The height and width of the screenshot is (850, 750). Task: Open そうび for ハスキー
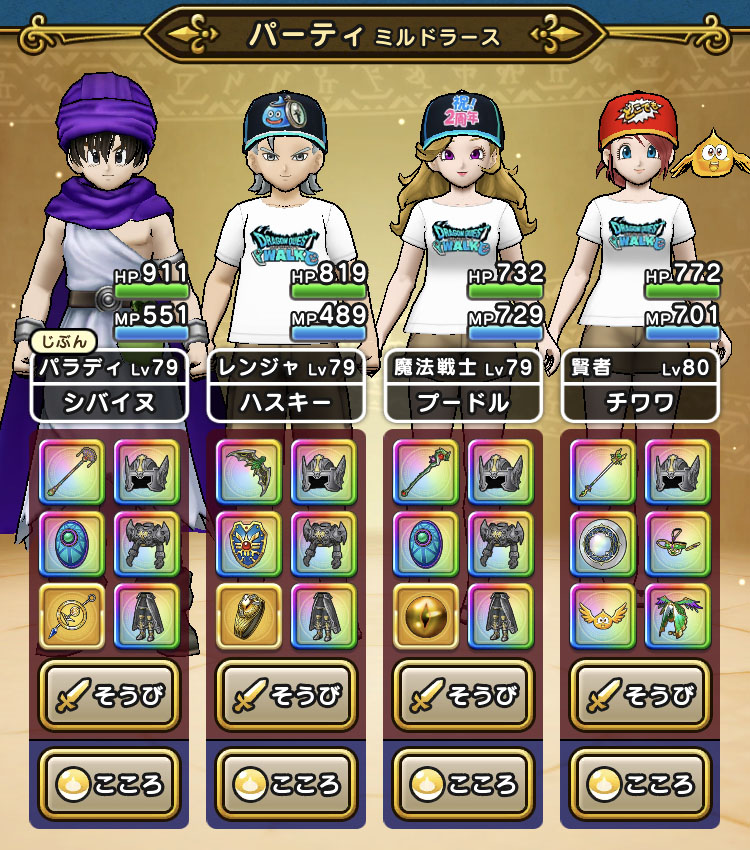(286, 695)
